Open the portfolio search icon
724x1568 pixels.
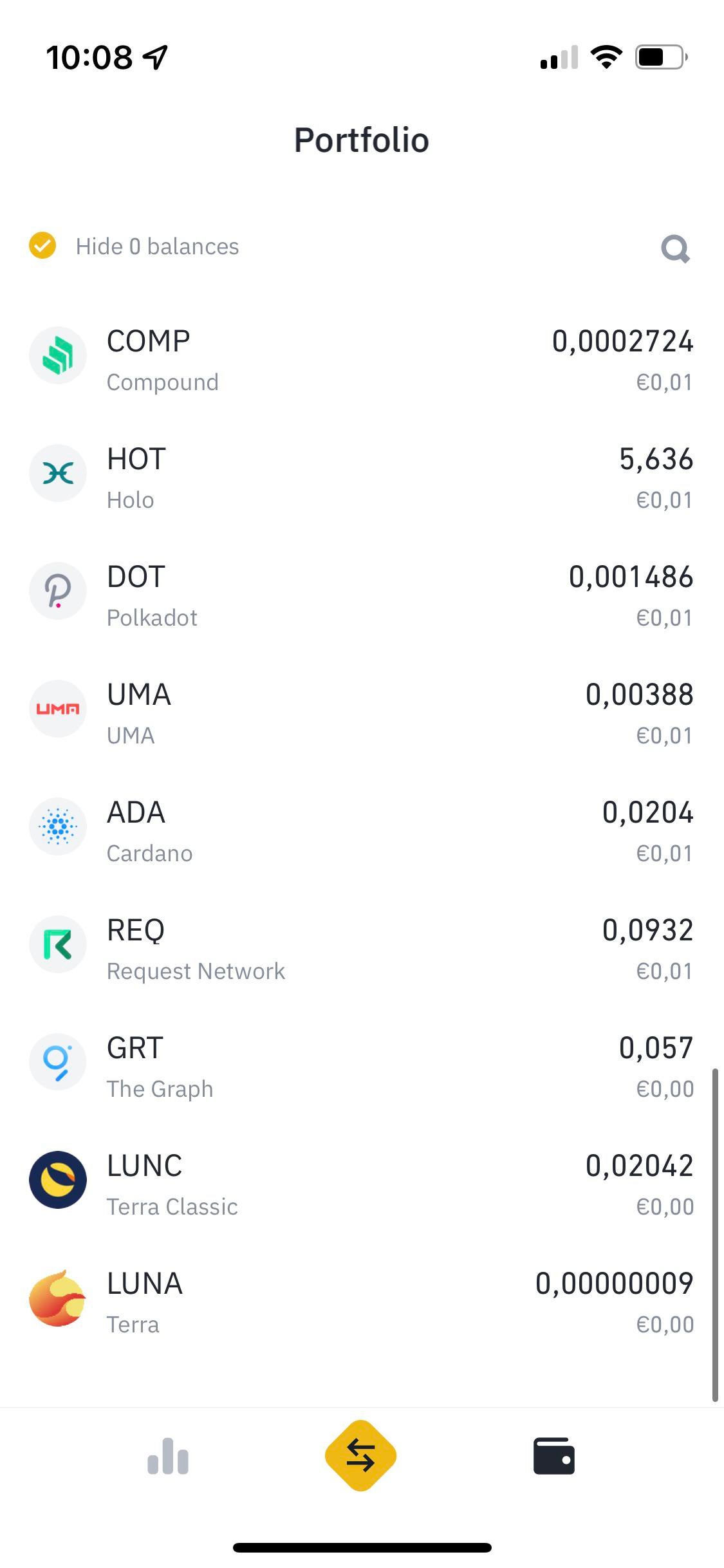[x=676, y=248]
